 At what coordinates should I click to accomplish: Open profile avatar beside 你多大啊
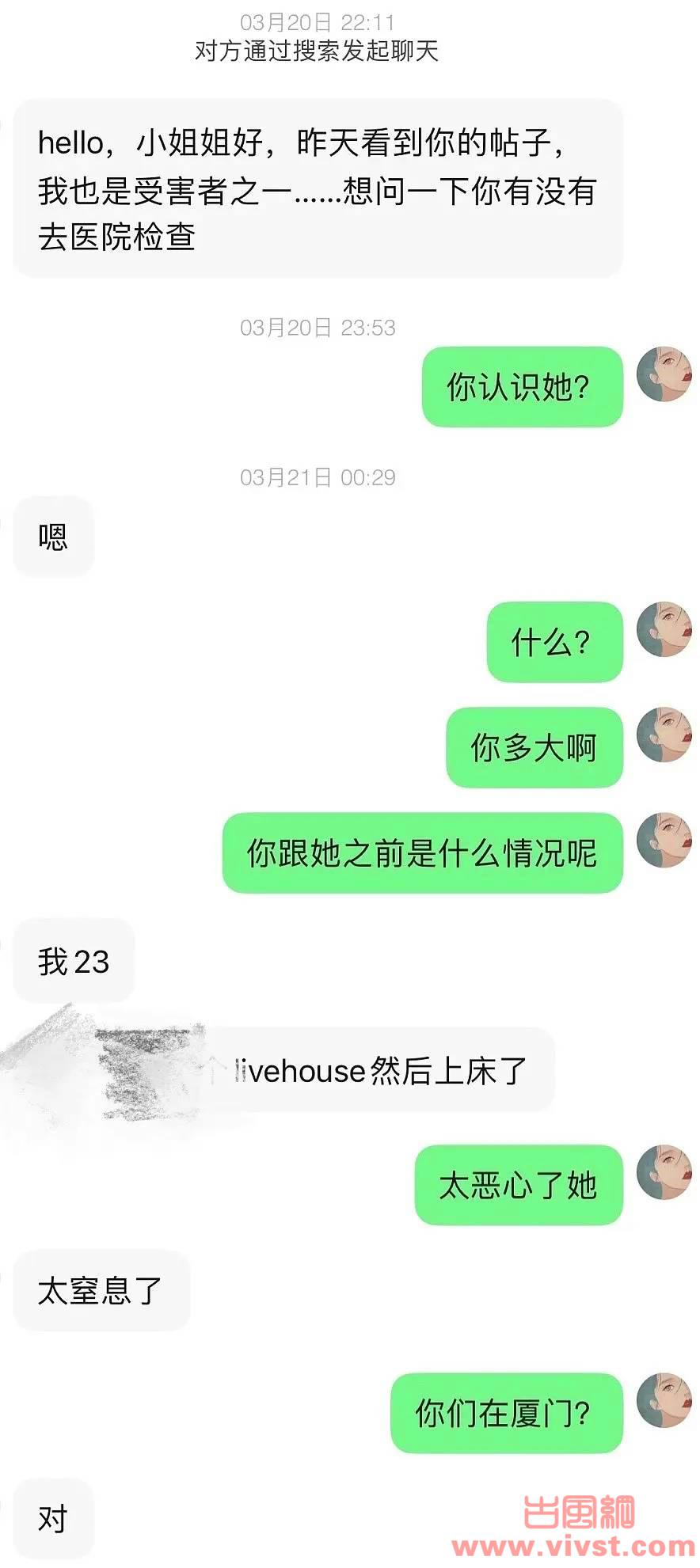(665, 735)
